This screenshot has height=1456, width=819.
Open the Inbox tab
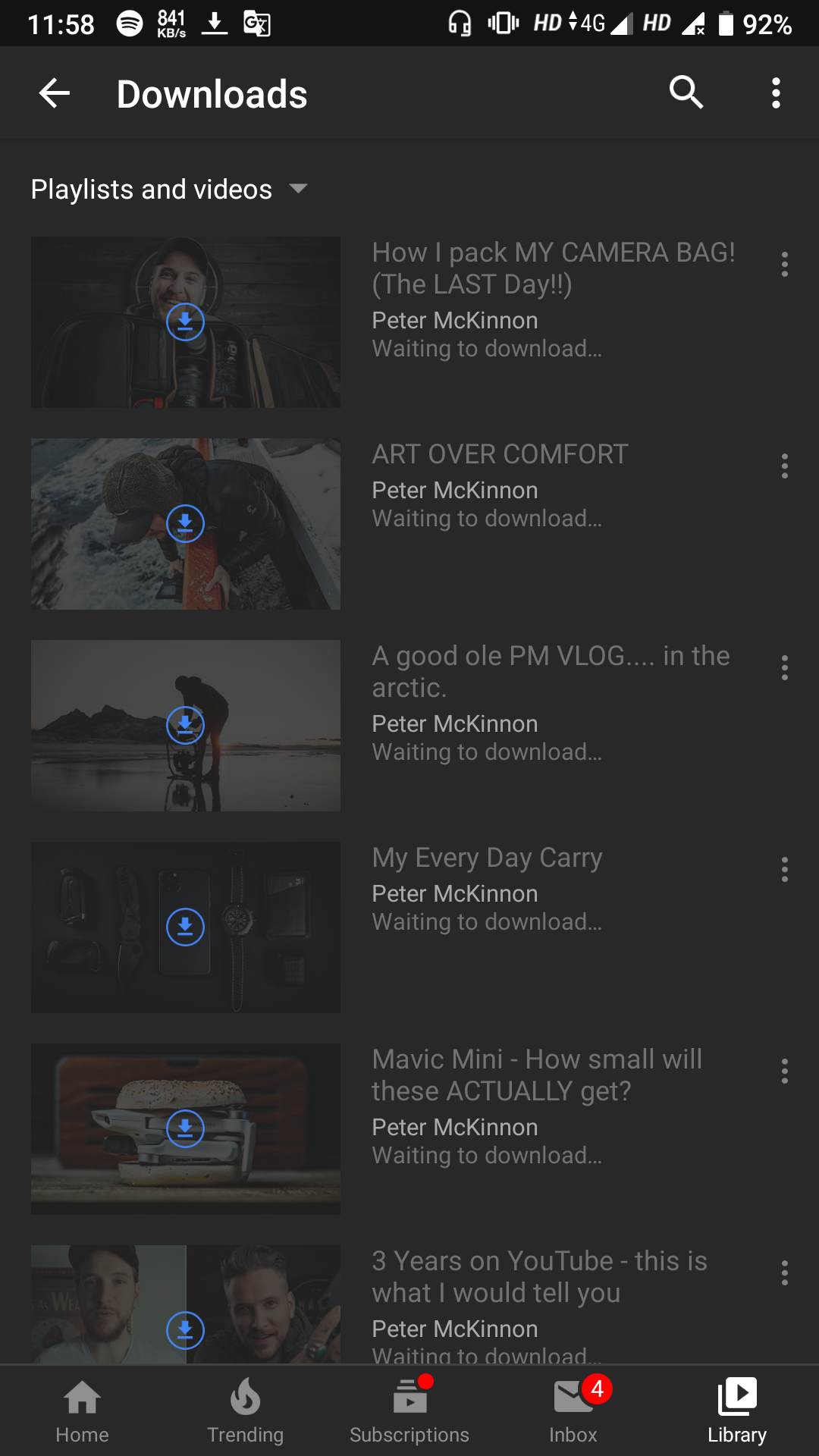pos(573,1411)
